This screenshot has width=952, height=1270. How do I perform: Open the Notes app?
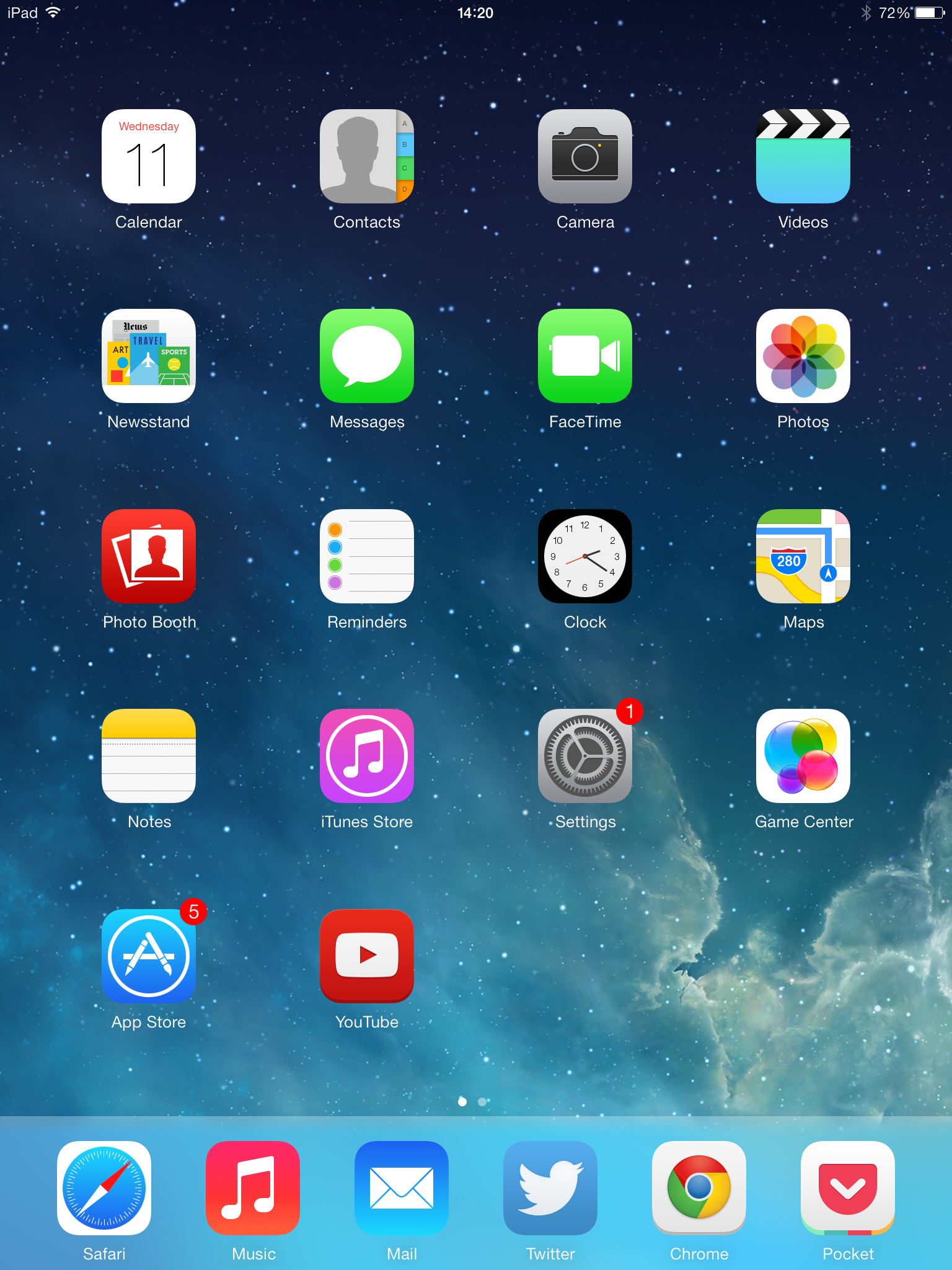click(149, 756)
